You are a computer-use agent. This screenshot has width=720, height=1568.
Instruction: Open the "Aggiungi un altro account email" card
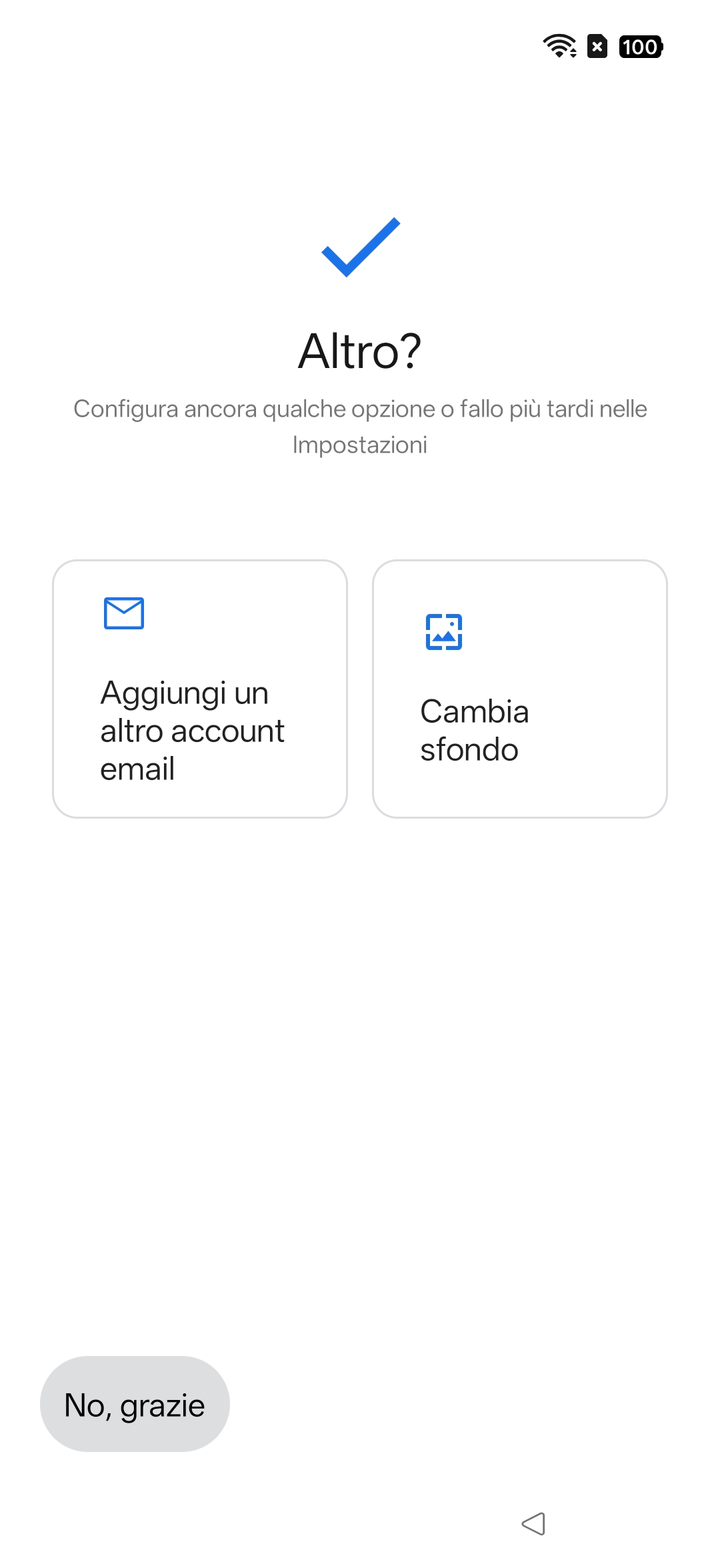pos(200,689)
